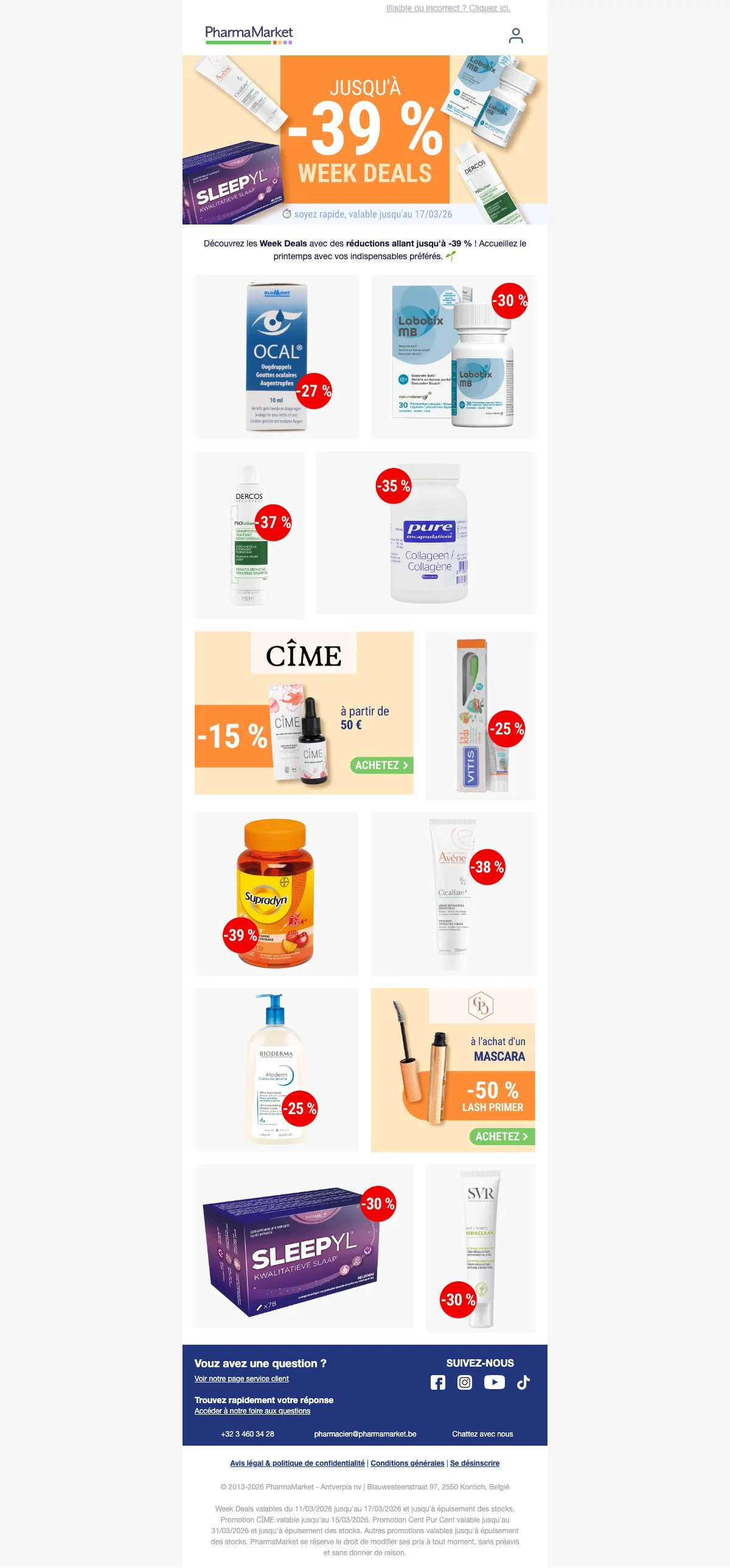
Task: Open the YouTube channel icon
Action: coord(494,1382)
